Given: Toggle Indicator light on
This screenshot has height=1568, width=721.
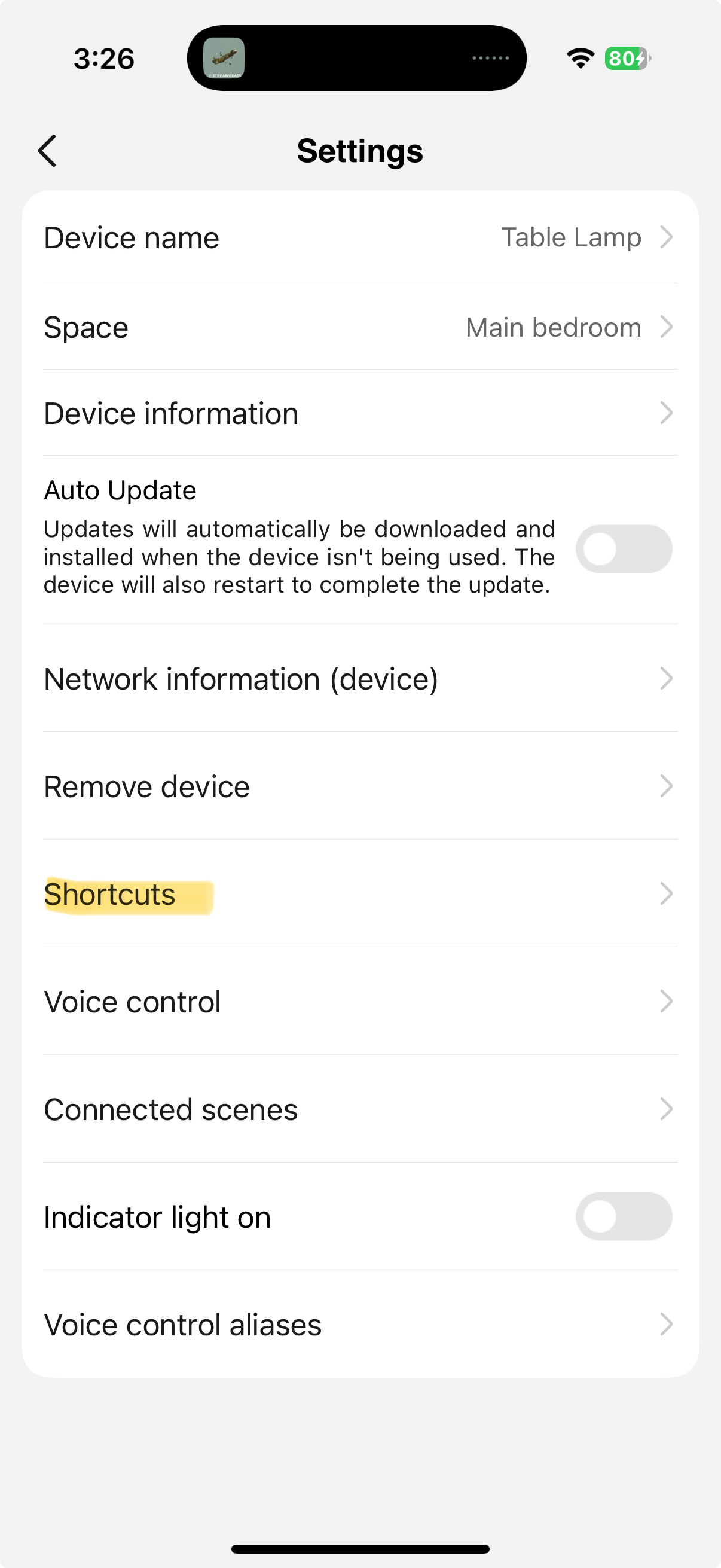Looking at the screenshot, I should coord(624,1216).
